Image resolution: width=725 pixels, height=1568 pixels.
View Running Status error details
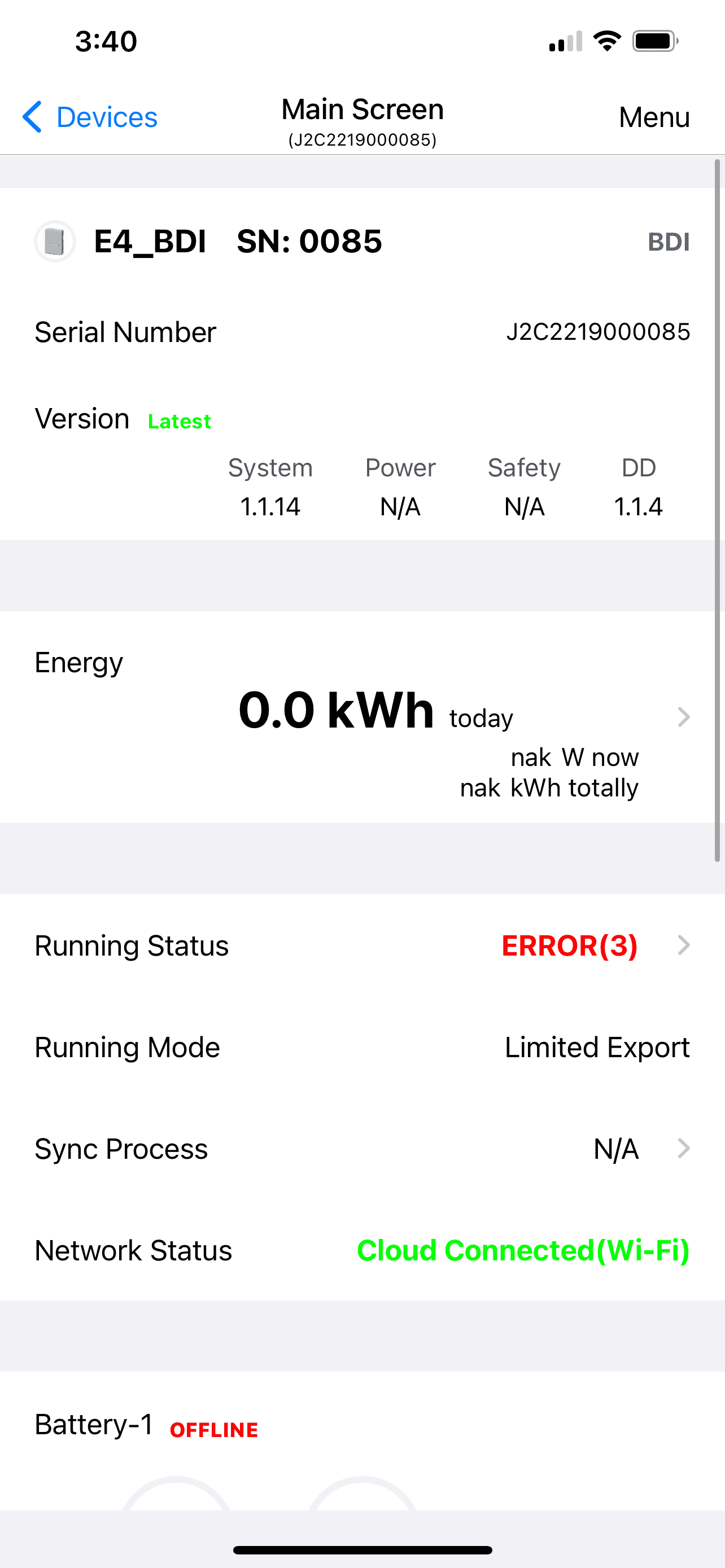[x=569, y=945]
